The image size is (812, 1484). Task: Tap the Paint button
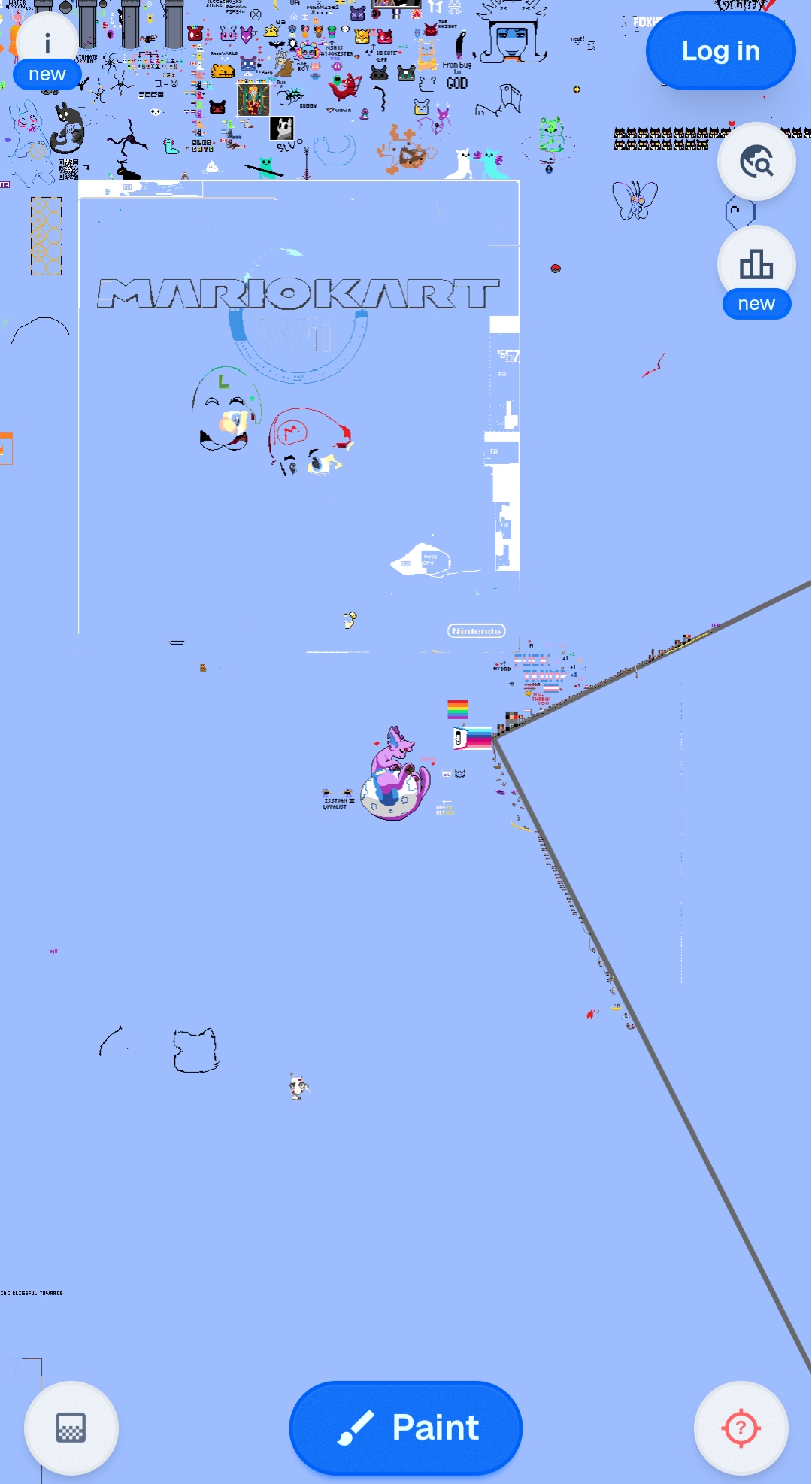pyautogui.click(x=406, y=1427)
